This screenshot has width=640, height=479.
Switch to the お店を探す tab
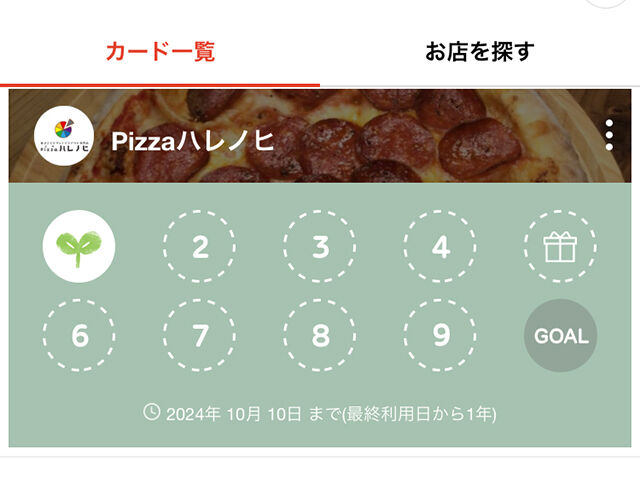480,52
